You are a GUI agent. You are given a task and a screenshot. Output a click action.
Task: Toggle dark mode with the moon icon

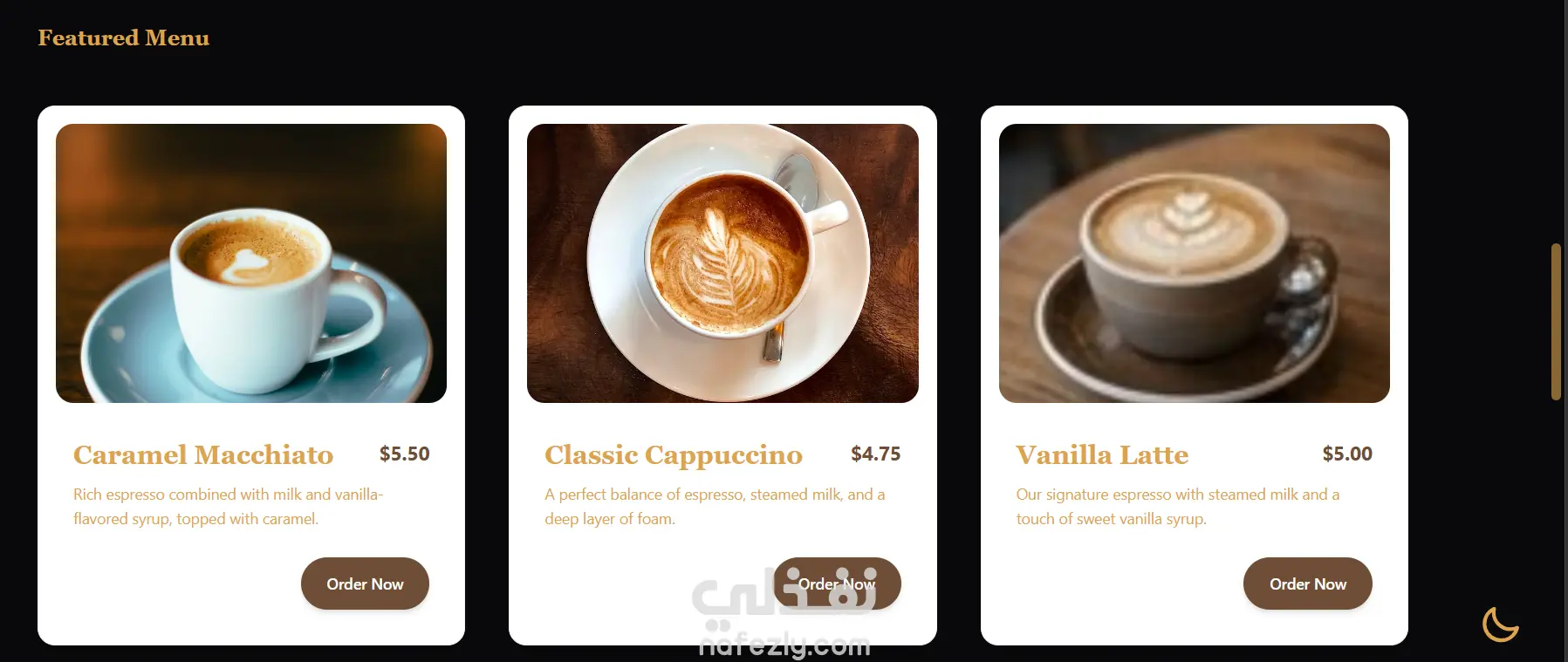(x=1500, y=624)
